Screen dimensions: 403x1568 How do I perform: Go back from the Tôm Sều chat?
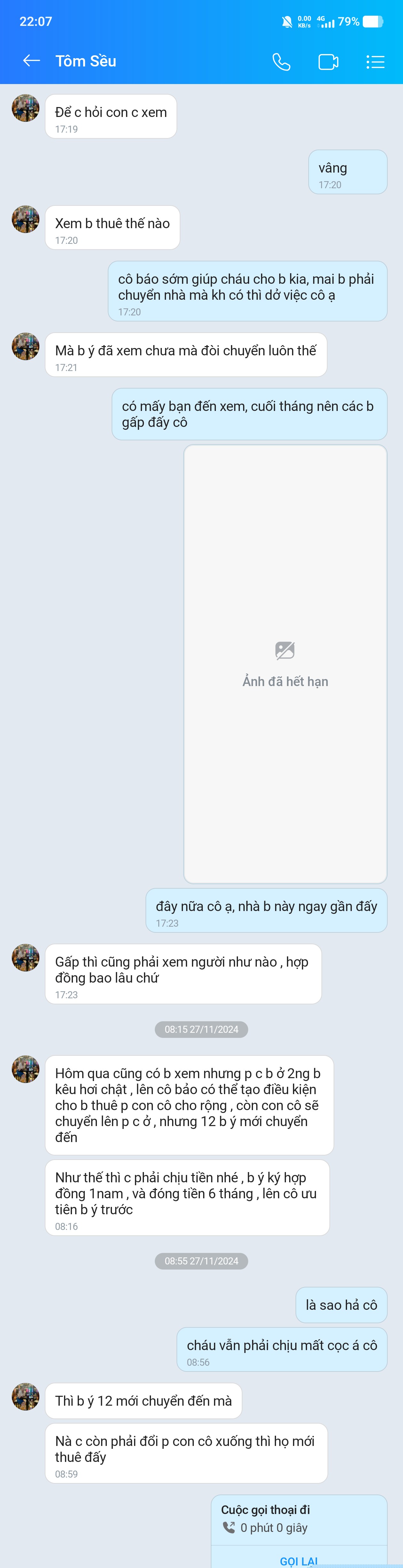point(31,61)
